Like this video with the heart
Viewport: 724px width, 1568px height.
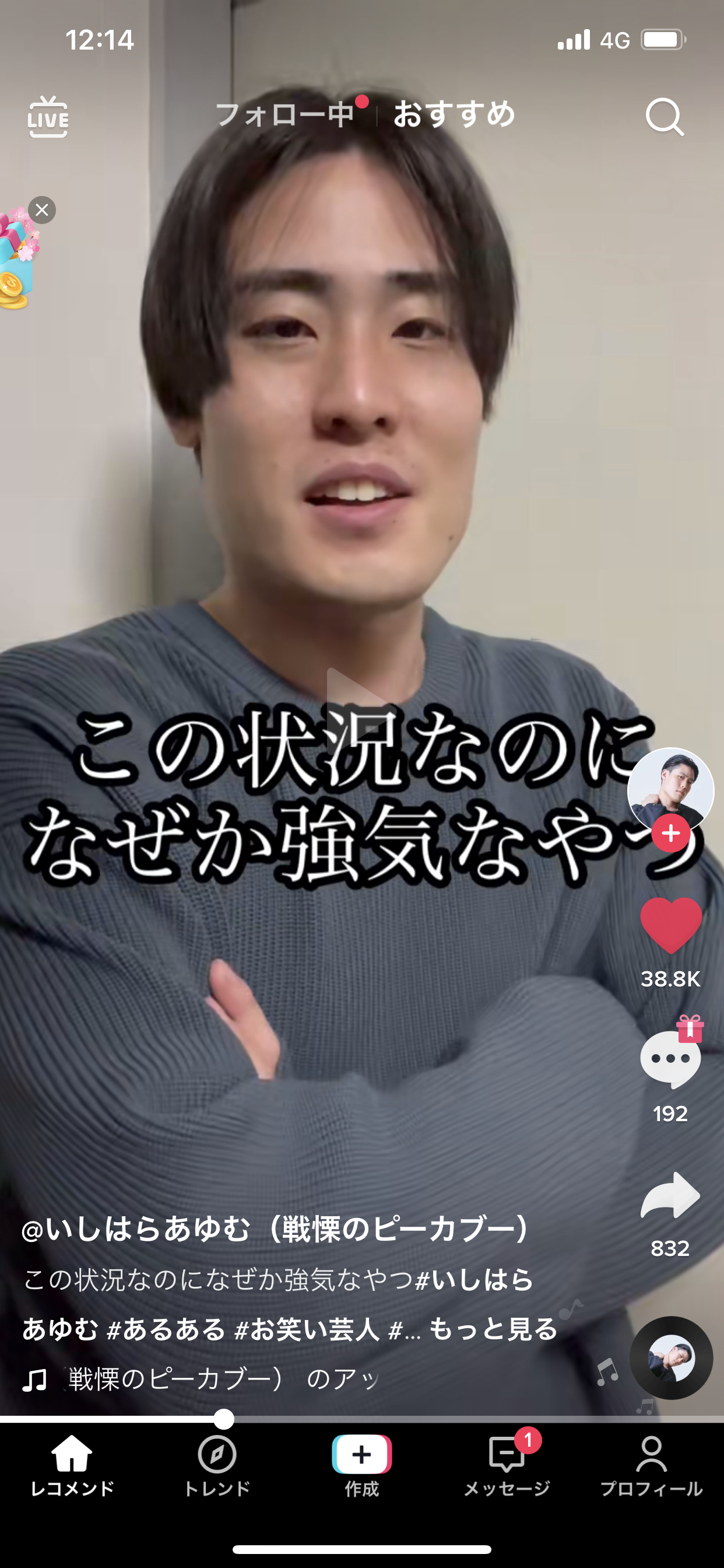tap(670, 925)
